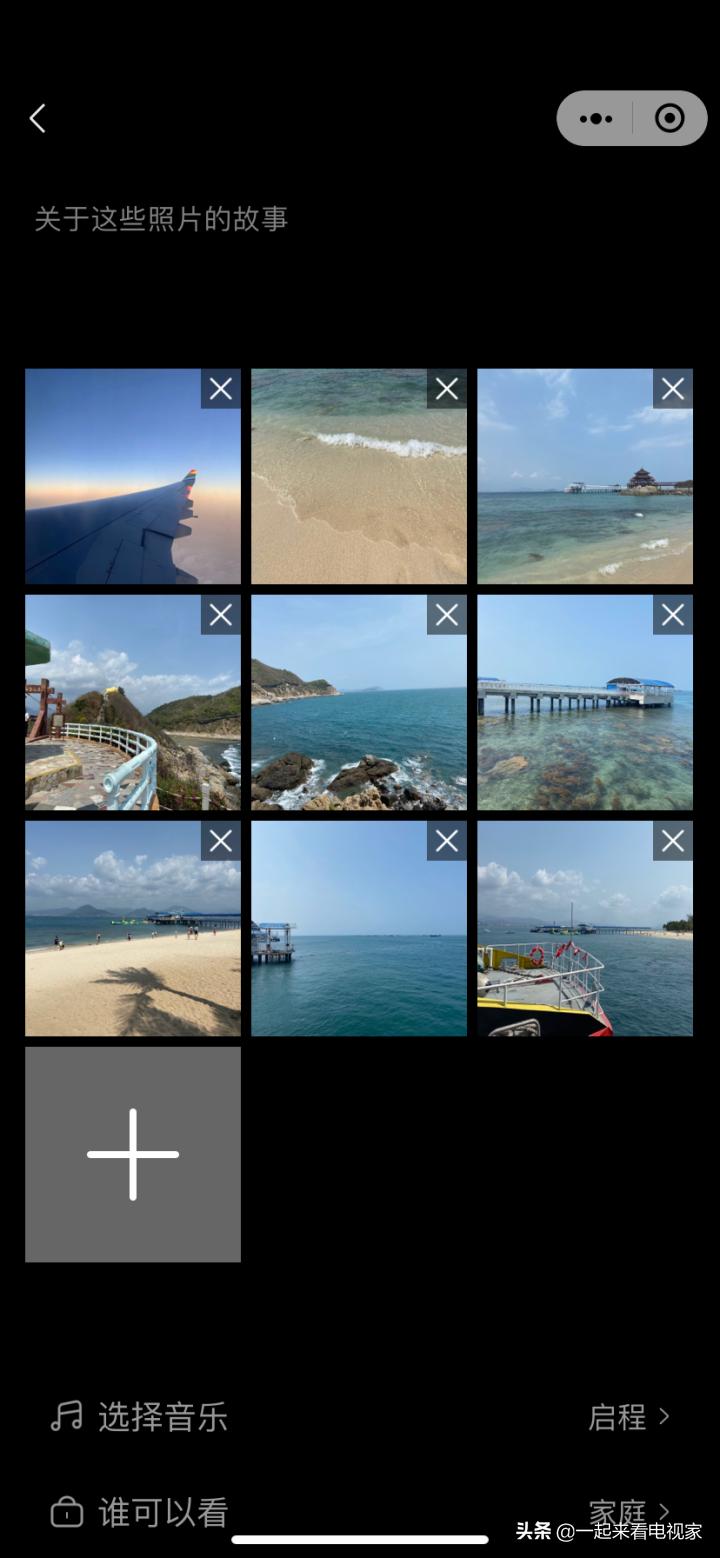Go back using the top-left arrow

(38, 119)
